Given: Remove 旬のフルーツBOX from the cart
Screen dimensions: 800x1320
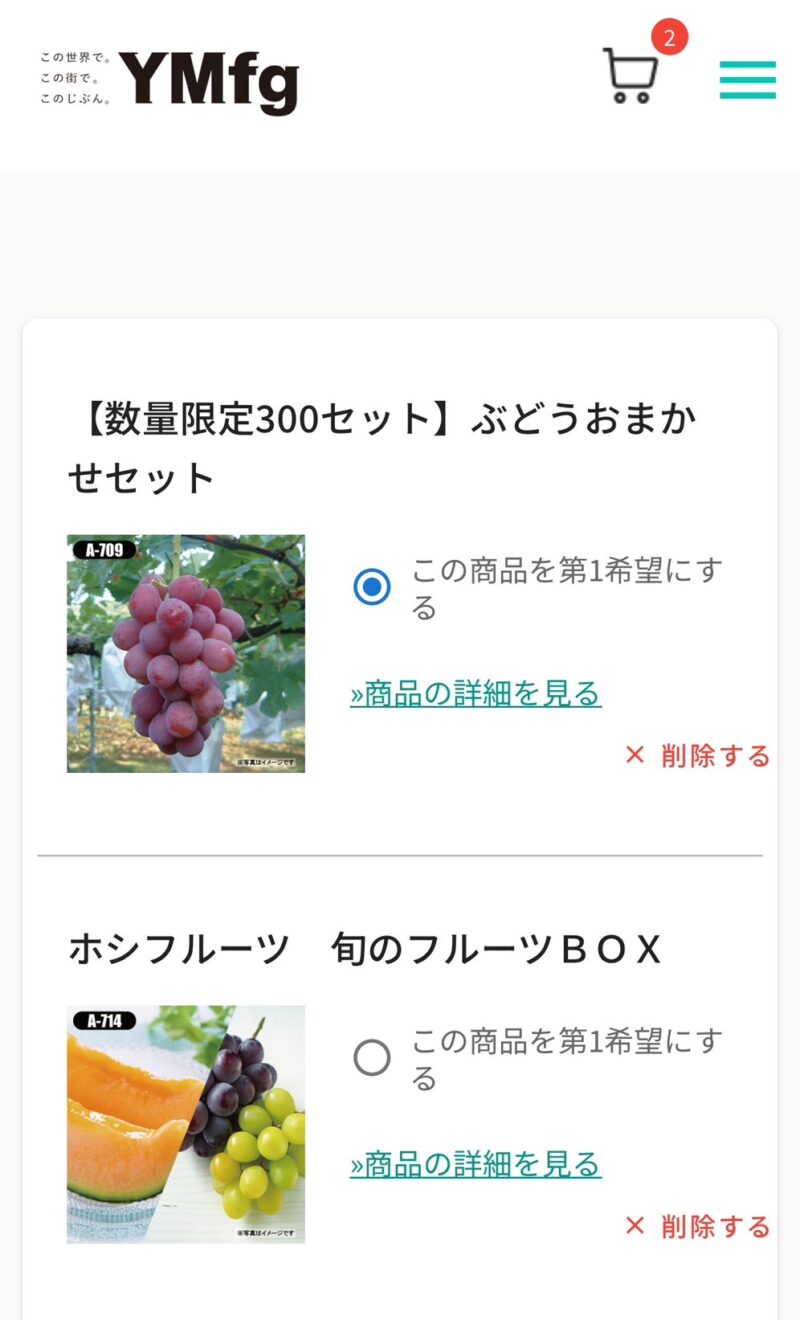Looking at the screenshot, I should (697, 1227).
